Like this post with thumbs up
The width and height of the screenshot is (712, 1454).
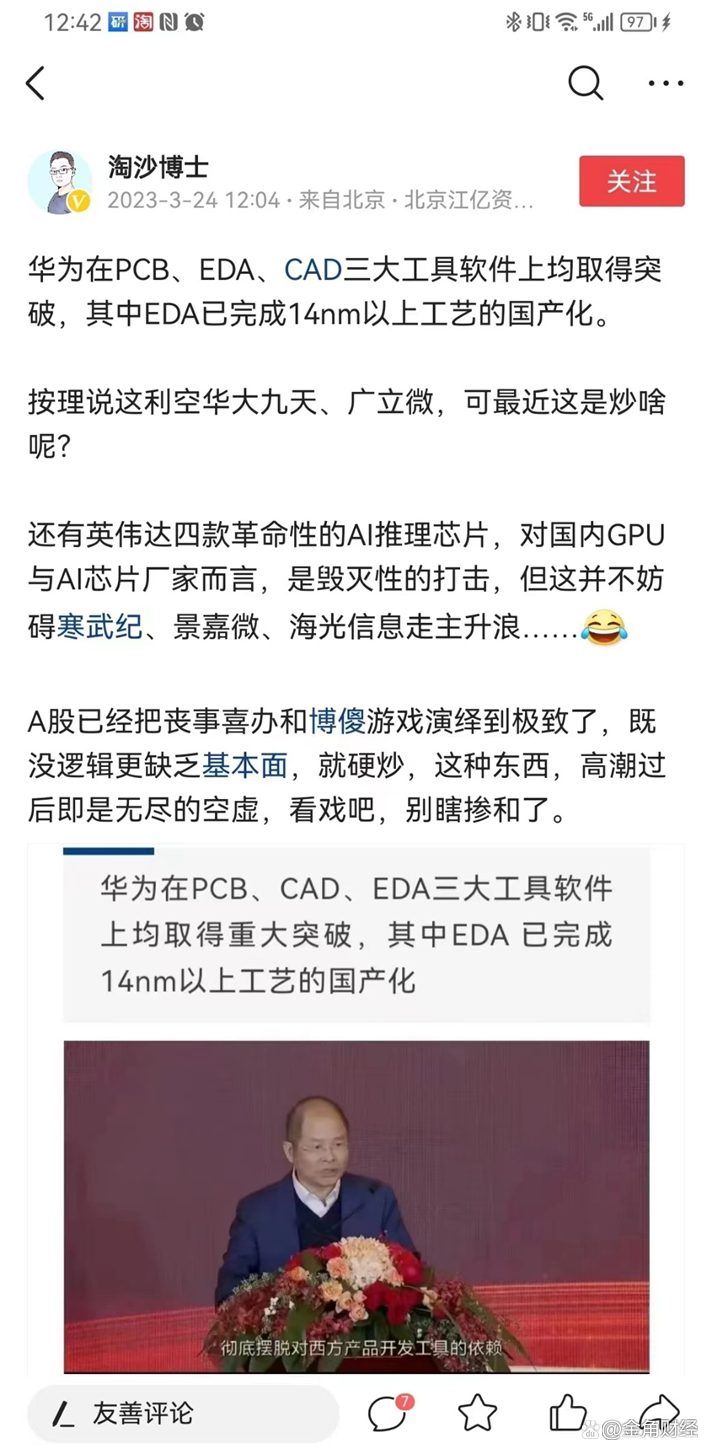pos(568,1413)
